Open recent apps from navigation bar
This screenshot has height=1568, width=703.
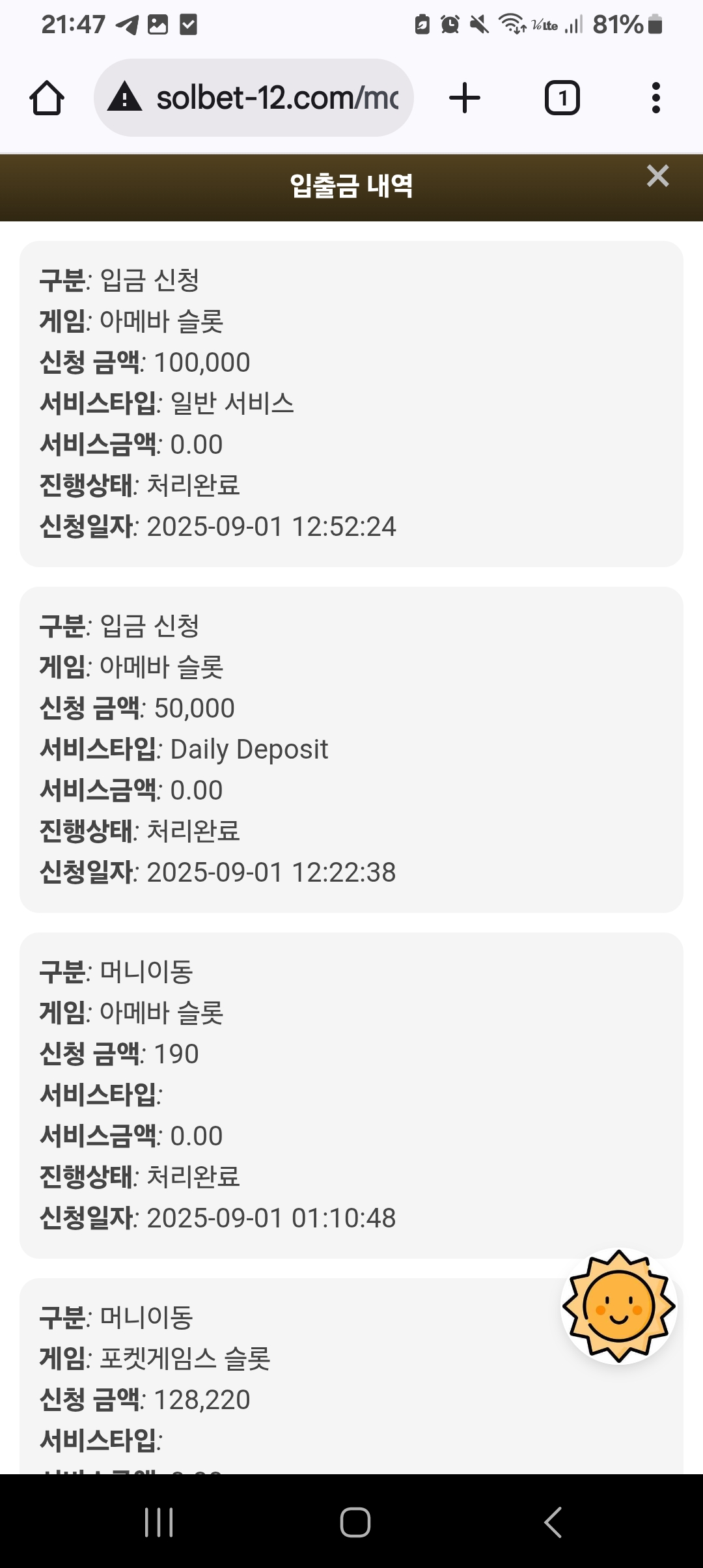pyautogui.click(x=159, y=1522)
